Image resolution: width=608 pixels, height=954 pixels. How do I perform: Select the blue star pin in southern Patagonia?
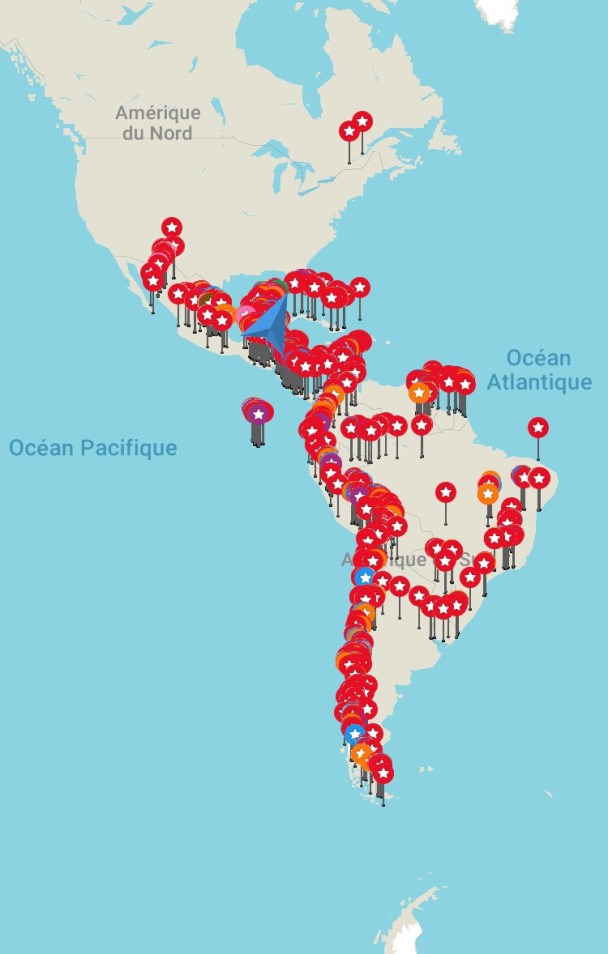(x=354, y=733)
